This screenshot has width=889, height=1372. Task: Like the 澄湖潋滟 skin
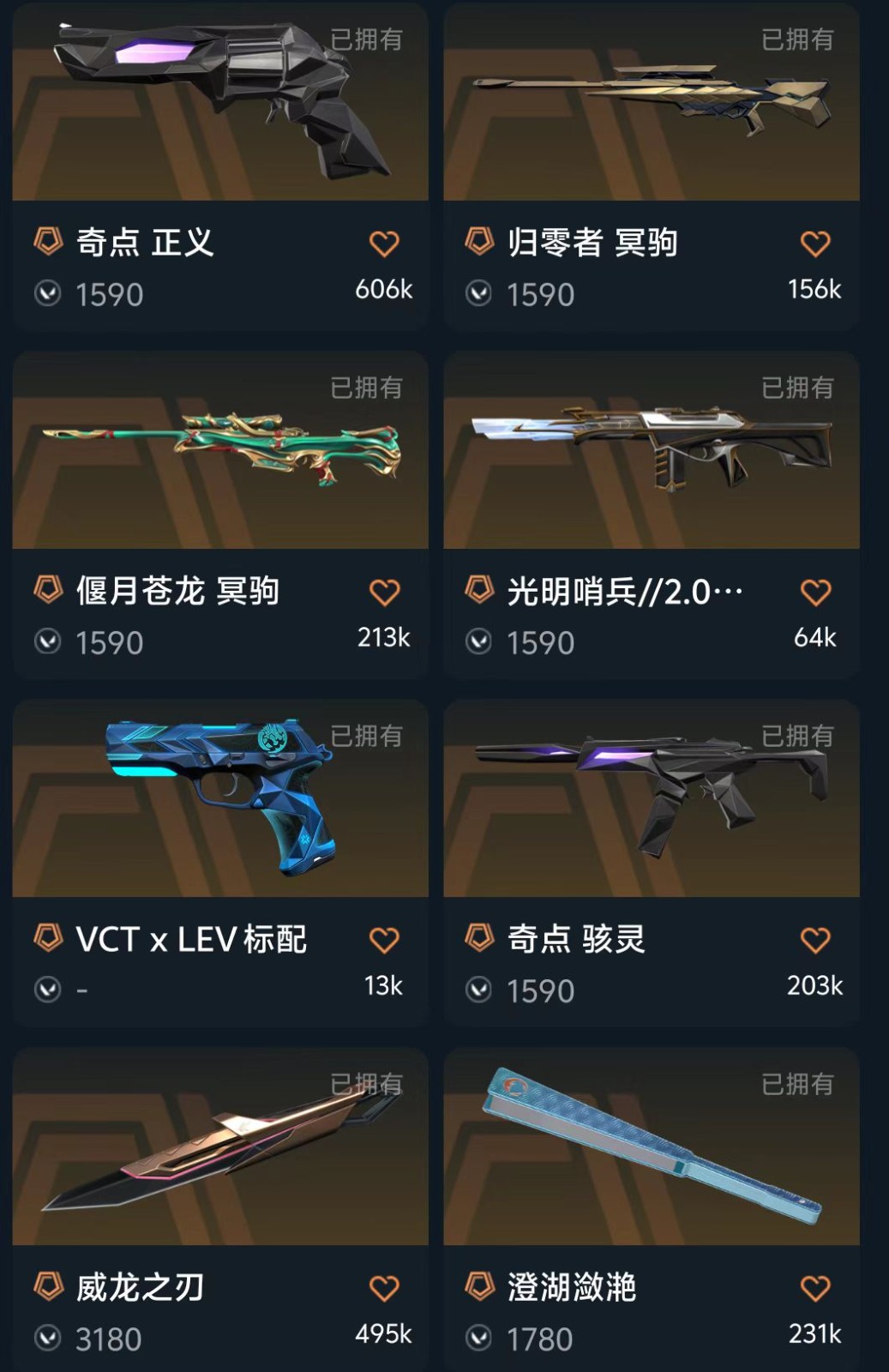pos(815,1288)
